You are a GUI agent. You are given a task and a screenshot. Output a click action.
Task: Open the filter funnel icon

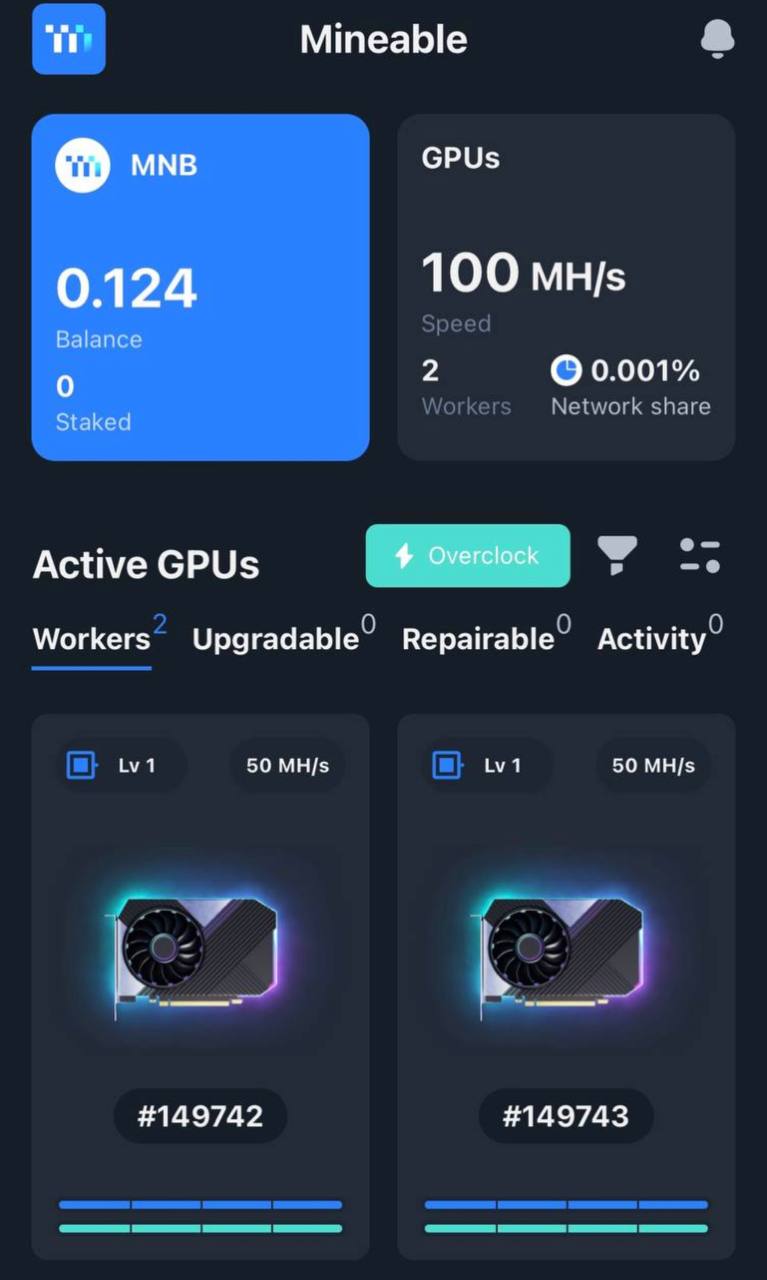[617, 555]
